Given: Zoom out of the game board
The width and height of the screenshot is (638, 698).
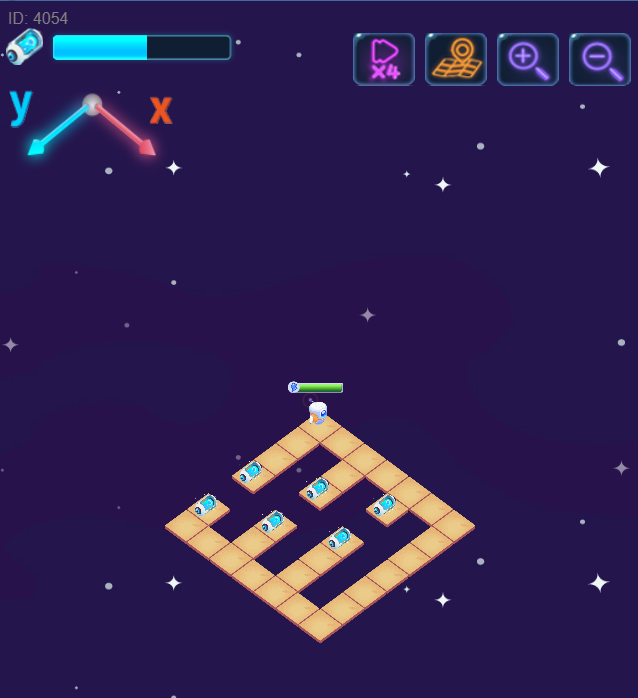Looking at the screenshot, I should (x=600, y=59).
